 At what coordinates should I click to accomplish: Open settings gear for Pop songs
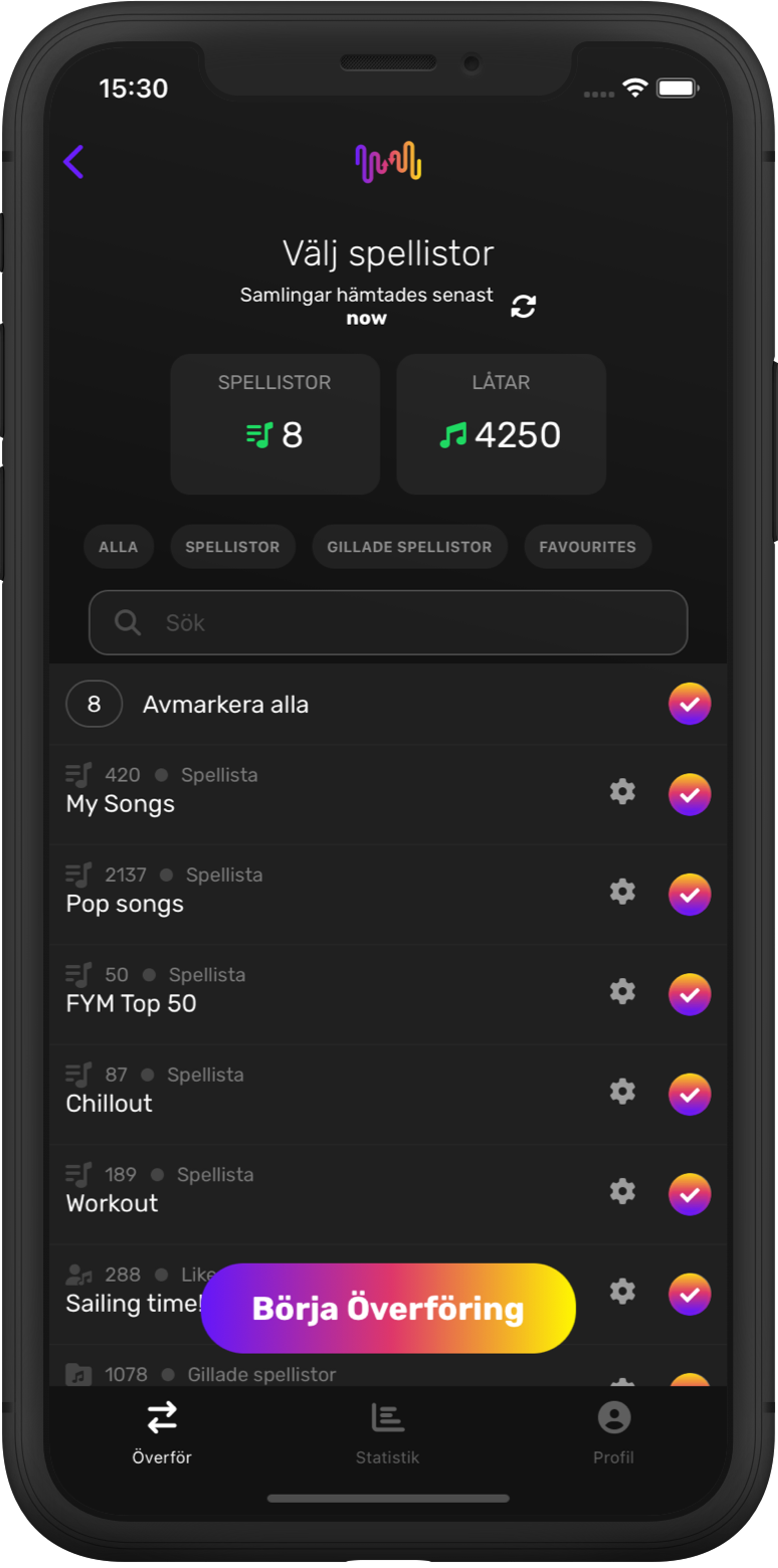(x=622, y=892)
